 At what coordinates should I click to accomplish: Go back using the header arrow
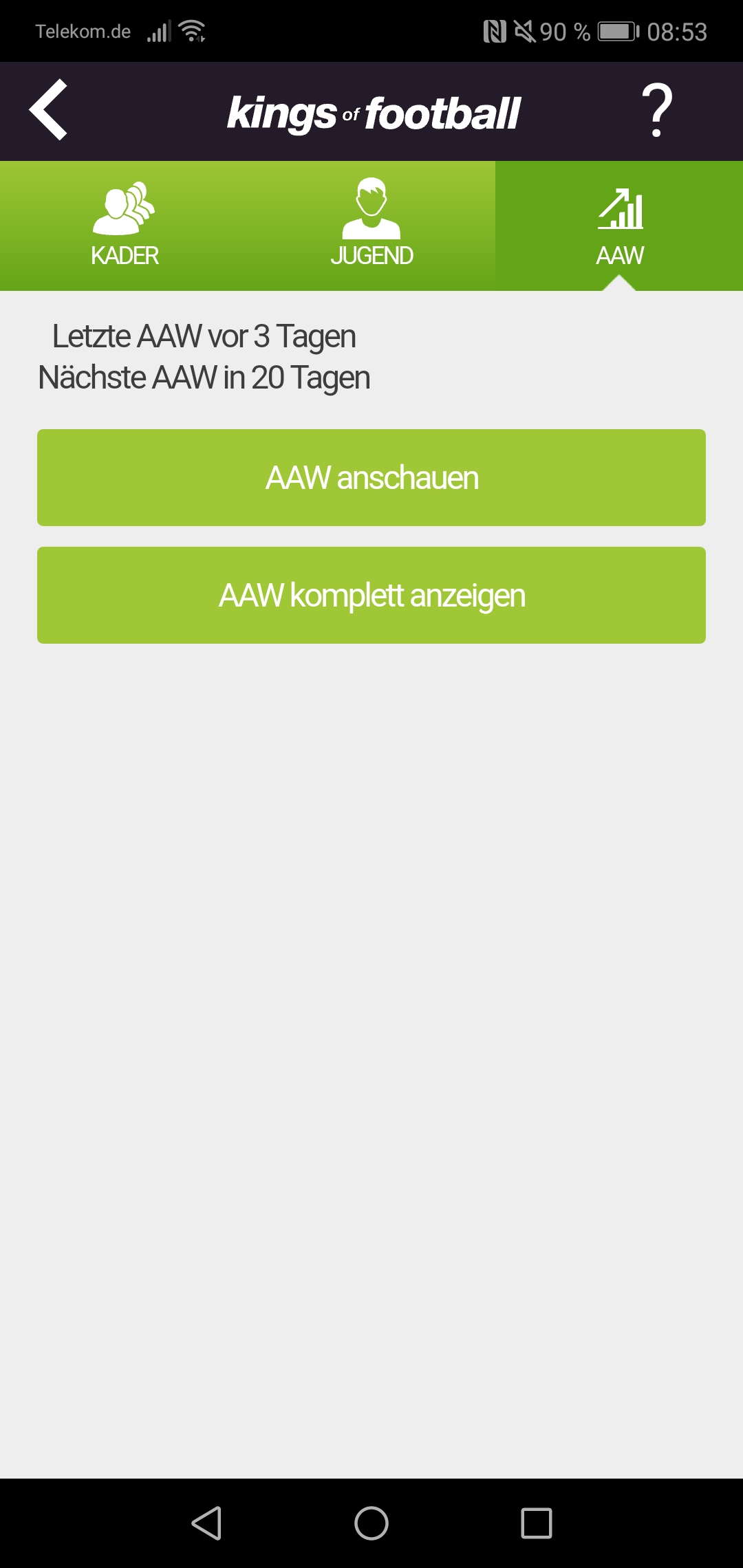(48, 110)
